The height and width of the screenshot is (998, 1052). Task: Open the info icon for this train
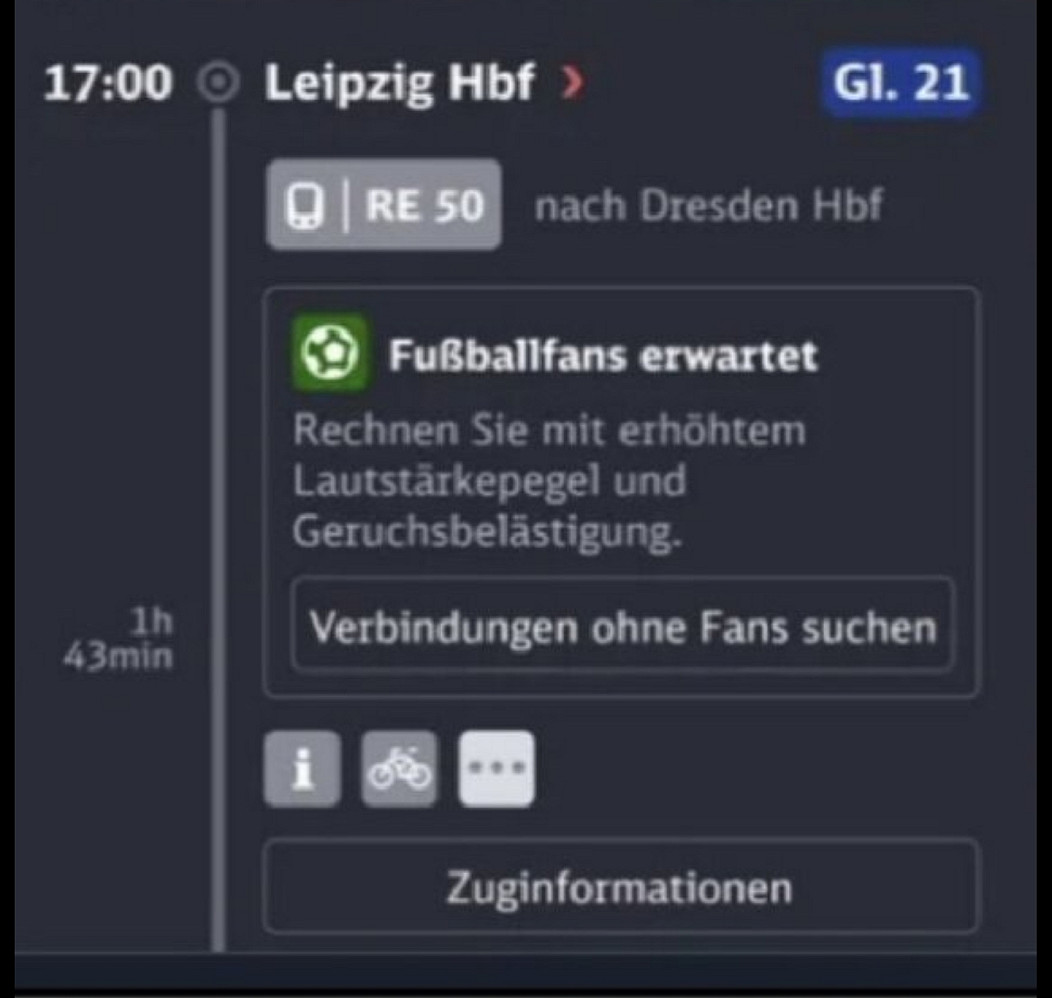[x=301, y=768]
